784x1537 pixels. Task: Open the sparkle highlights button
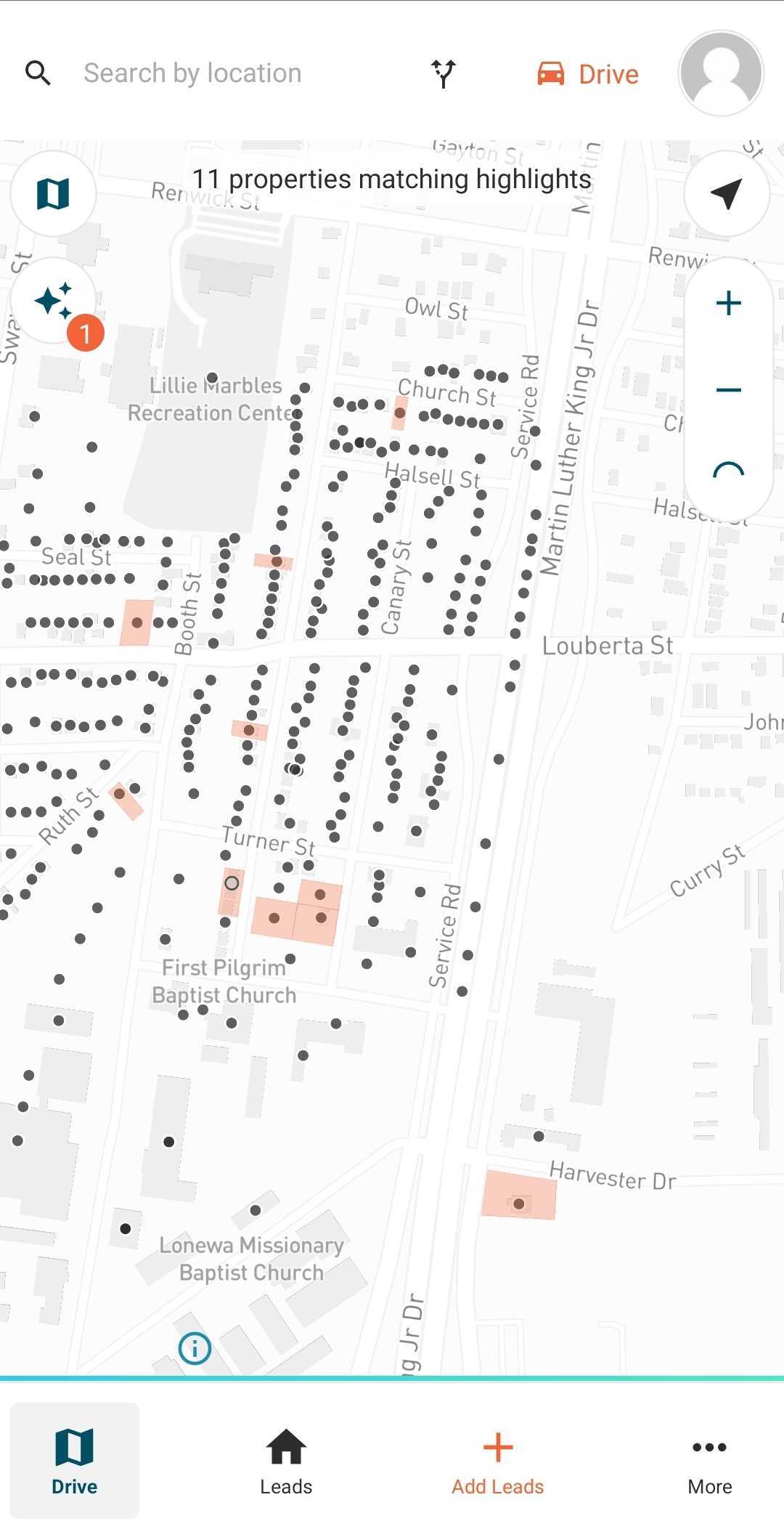53,299
